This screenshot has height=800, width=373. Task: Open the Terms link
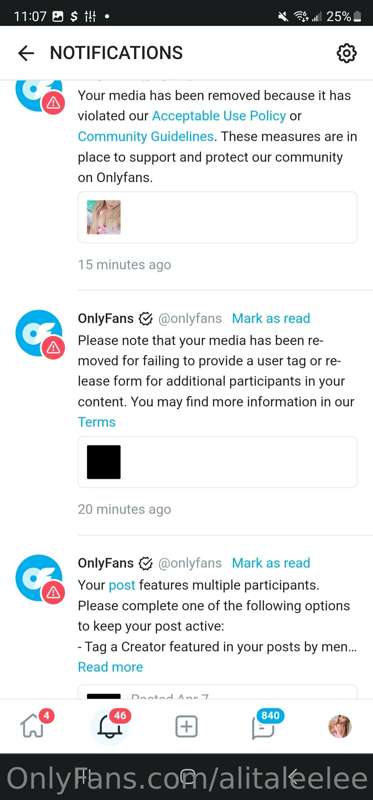[96, 422]
